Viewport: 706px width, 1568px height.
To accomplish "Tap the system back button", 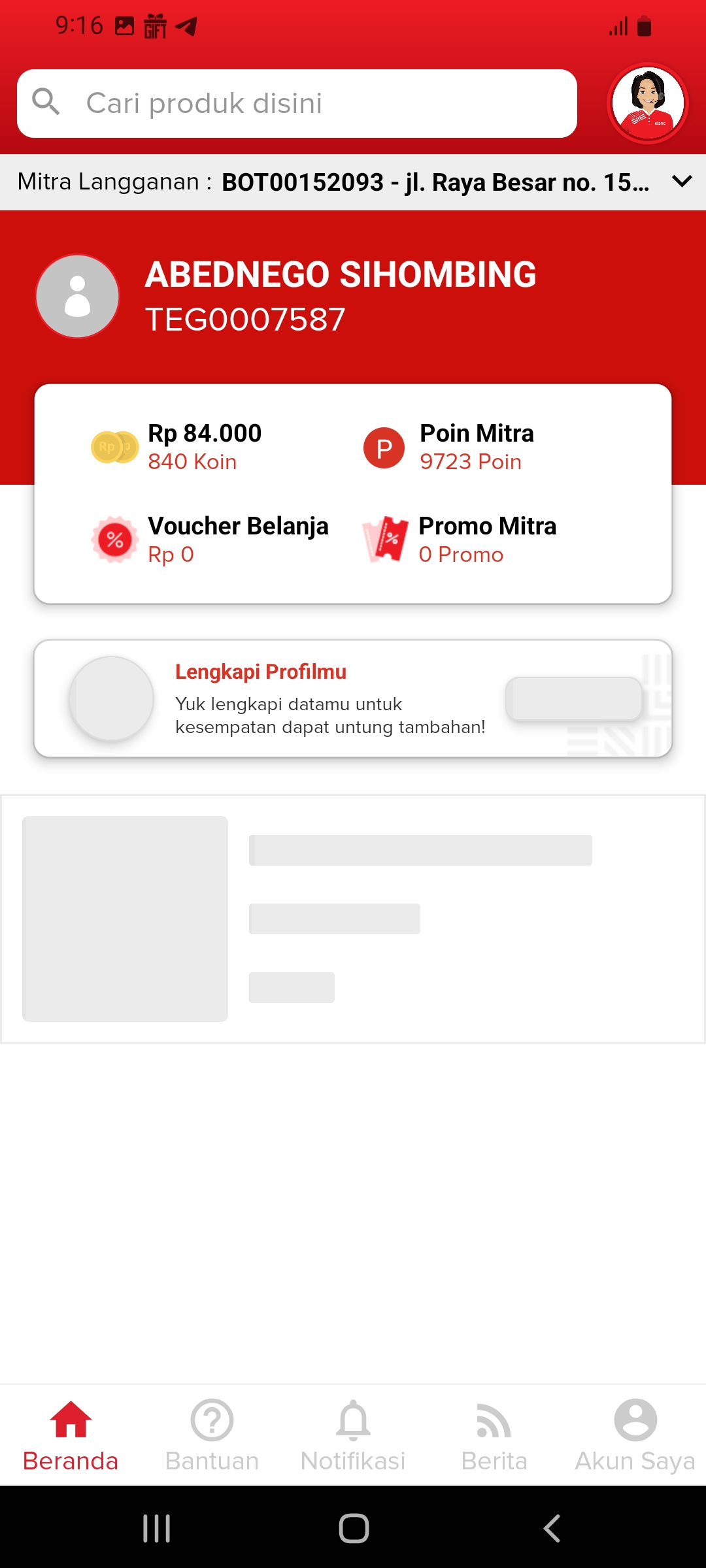I will point(552,1528).
